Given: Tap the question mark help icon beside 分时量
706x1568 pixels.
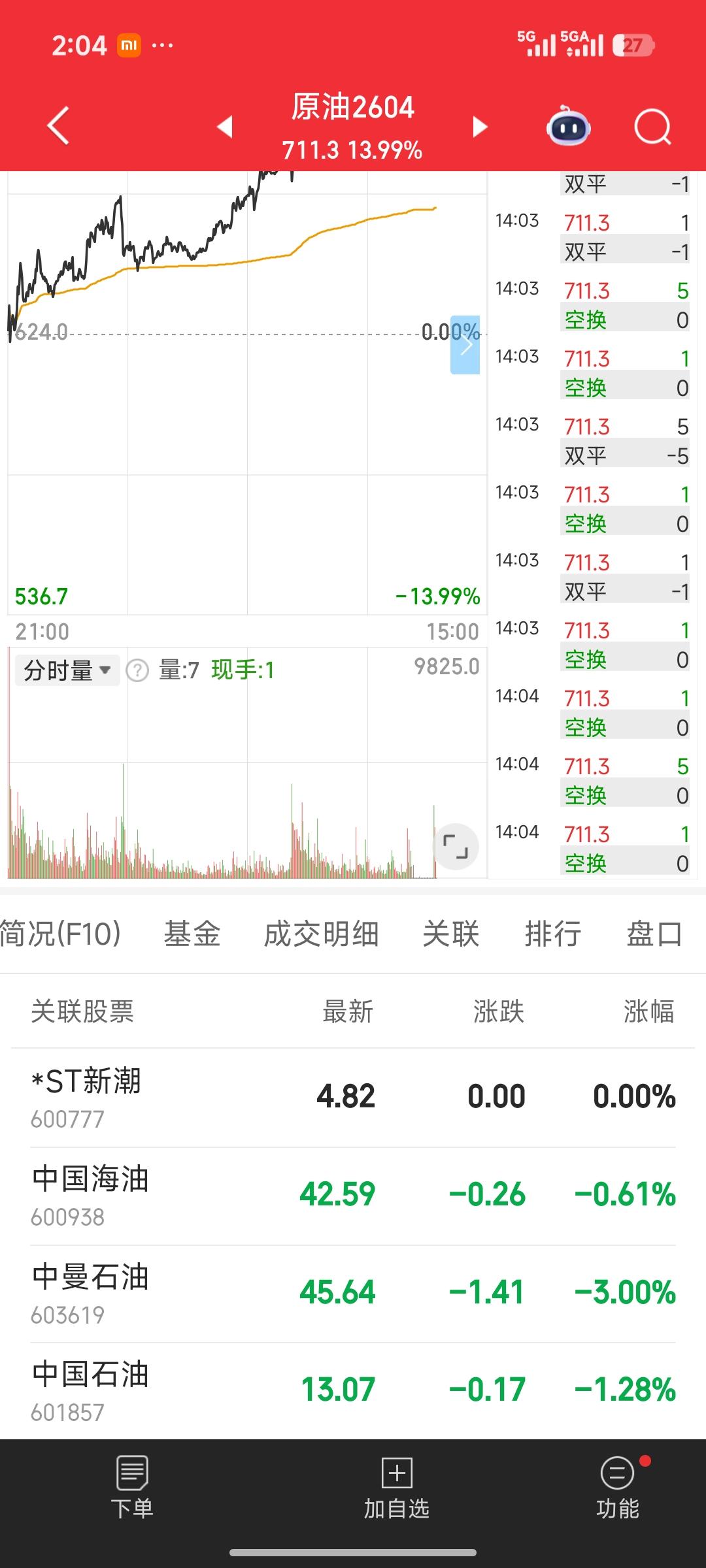Looking at the screenshot, I should point(135,668).
